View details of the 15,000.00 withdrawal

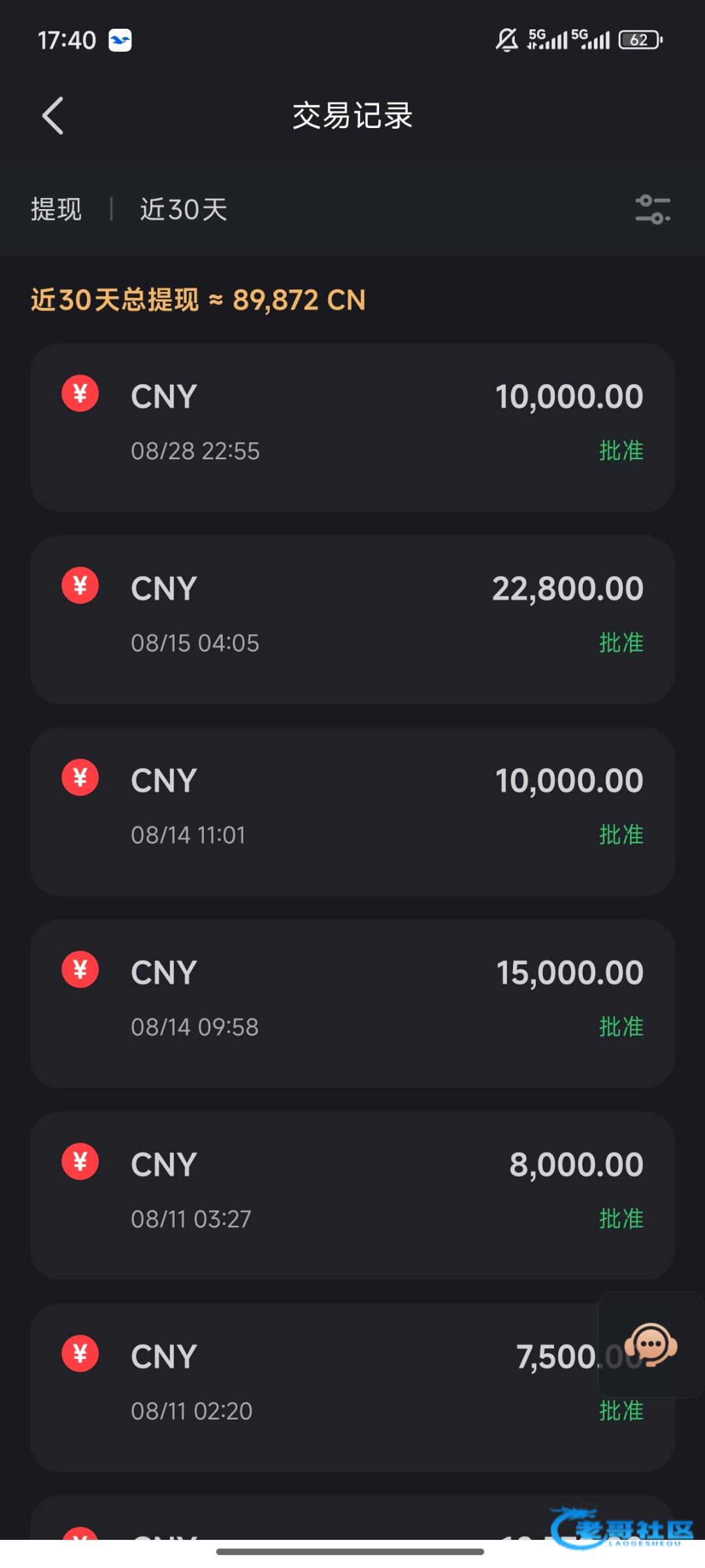click(x=352, y=1004)
